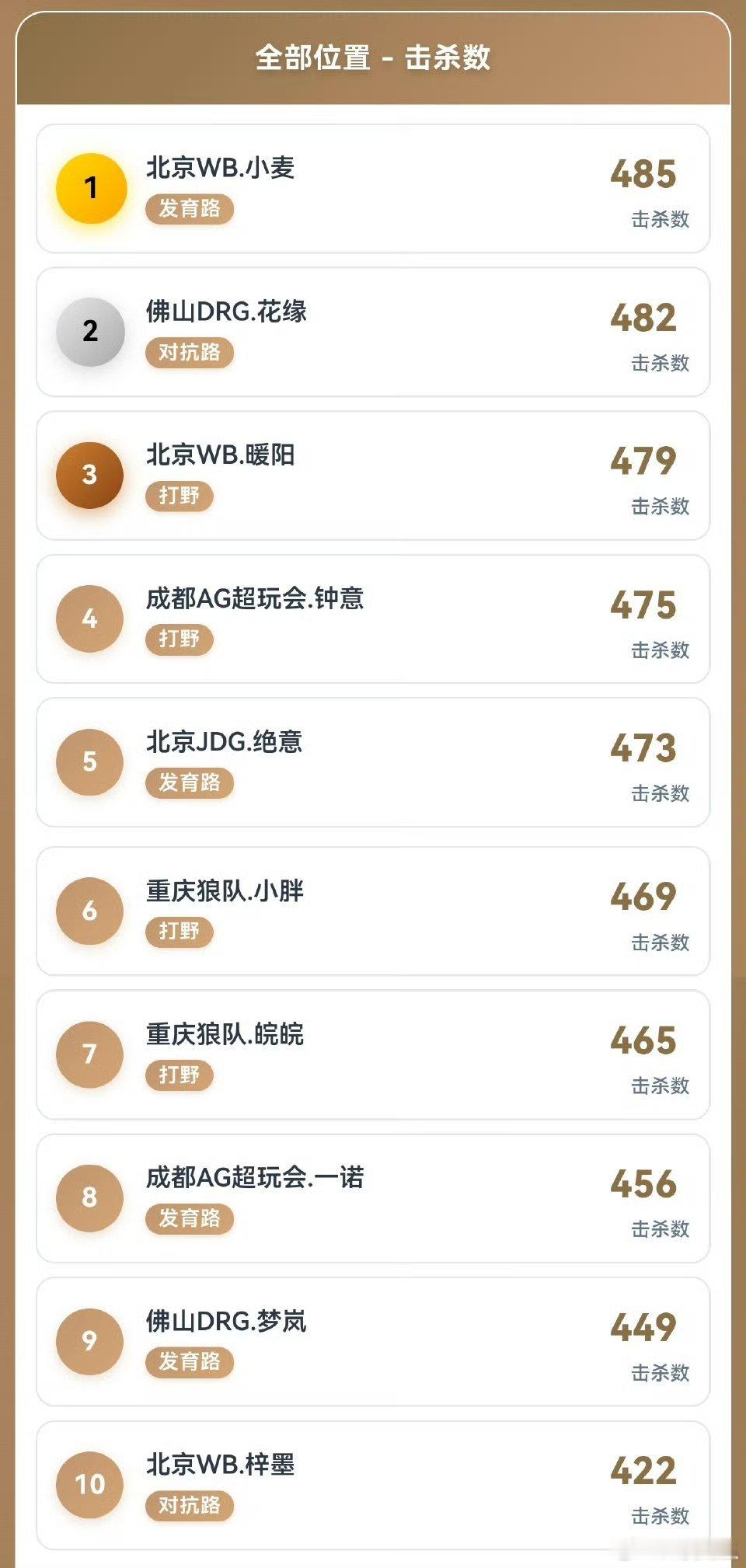Select the 发育路 tag under 佛山DRG.梦岚
Image resolution: width=746 pixels, height=1568 pixels.
pyautogui.click(x=189, y=1361)
